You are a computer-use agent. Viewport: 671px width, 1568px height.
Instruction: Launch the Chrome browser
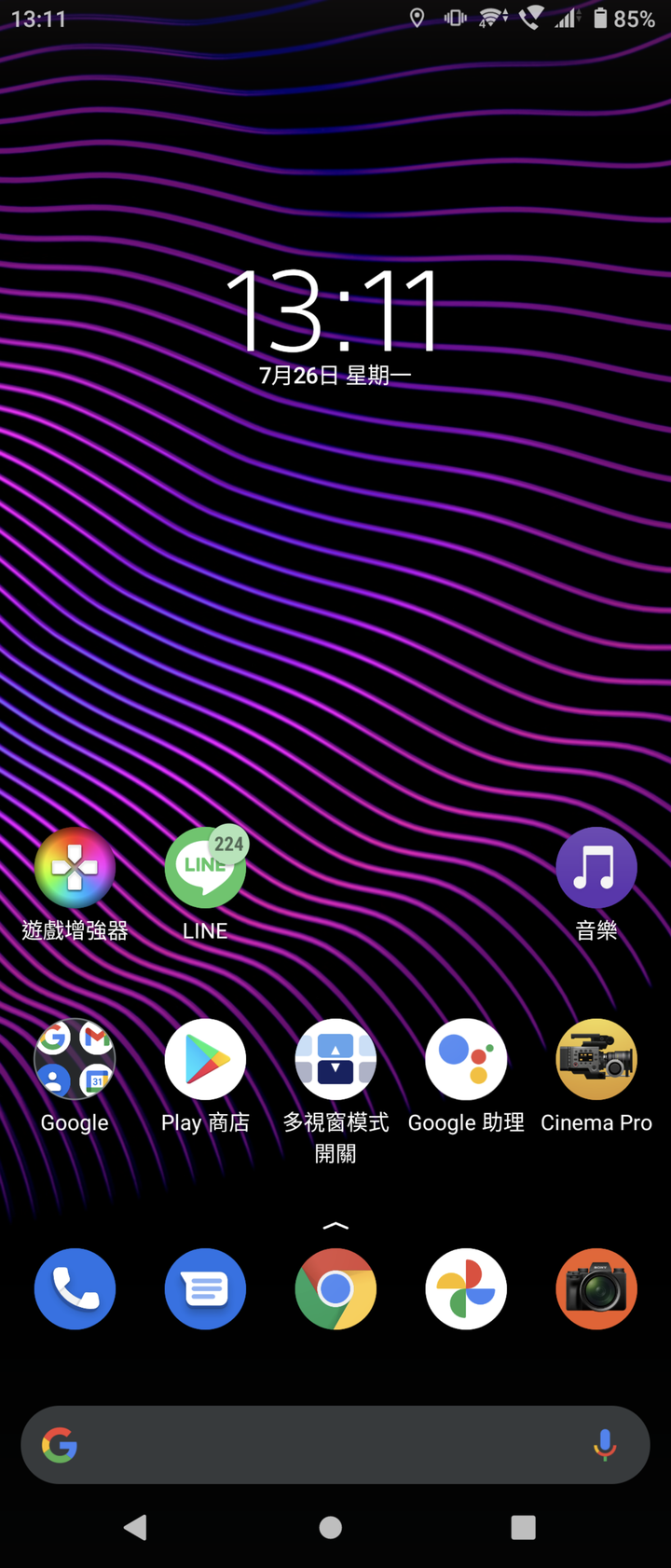click(335, 1288)
